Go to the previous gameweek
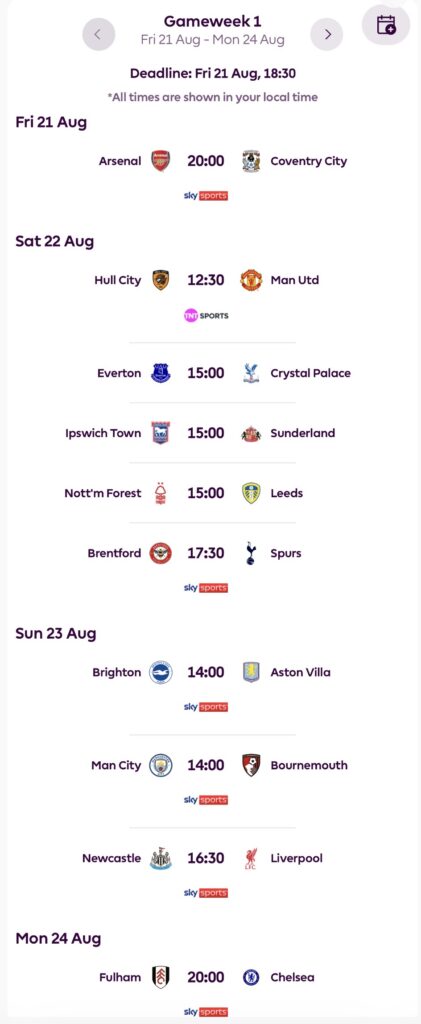This screenshot has height=1024, width=421. click(x=99, y=34)
